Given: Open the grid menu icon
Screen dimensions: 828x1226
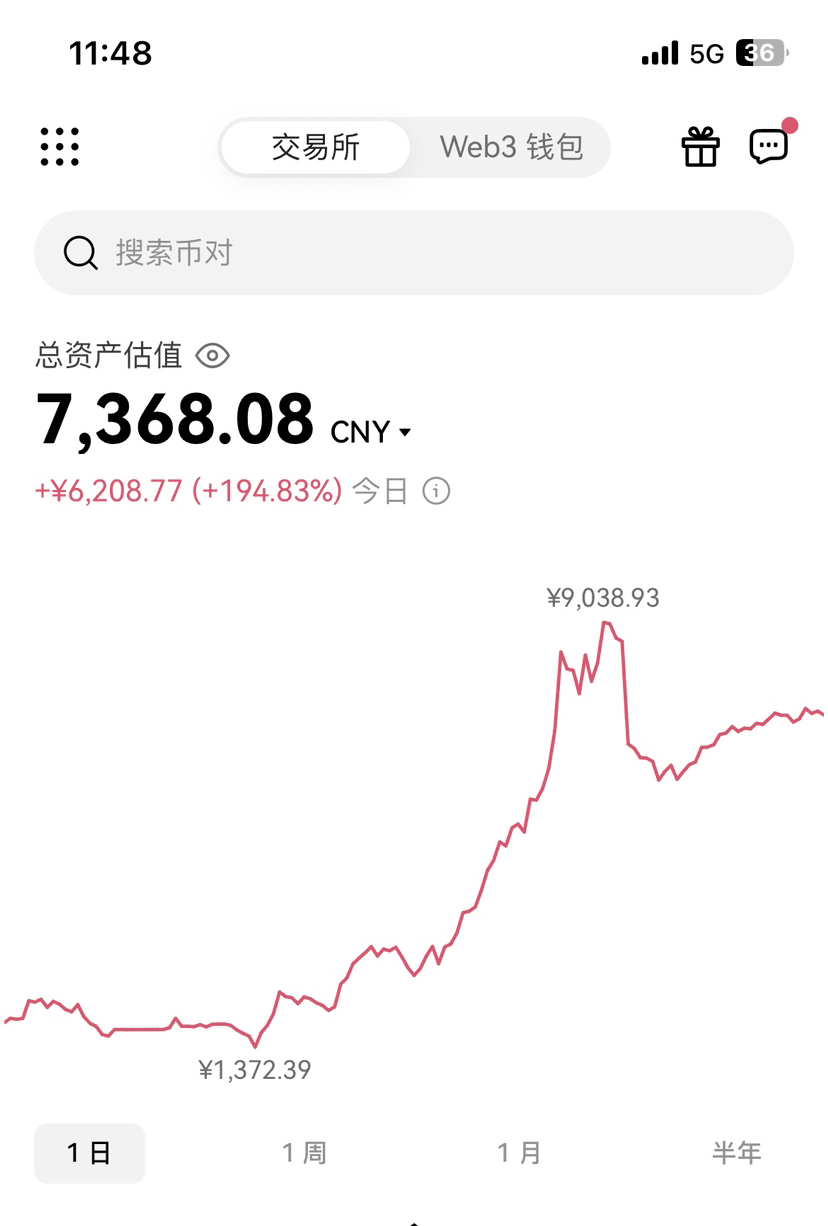Looking at the screenshot, I should coord(60,147).
